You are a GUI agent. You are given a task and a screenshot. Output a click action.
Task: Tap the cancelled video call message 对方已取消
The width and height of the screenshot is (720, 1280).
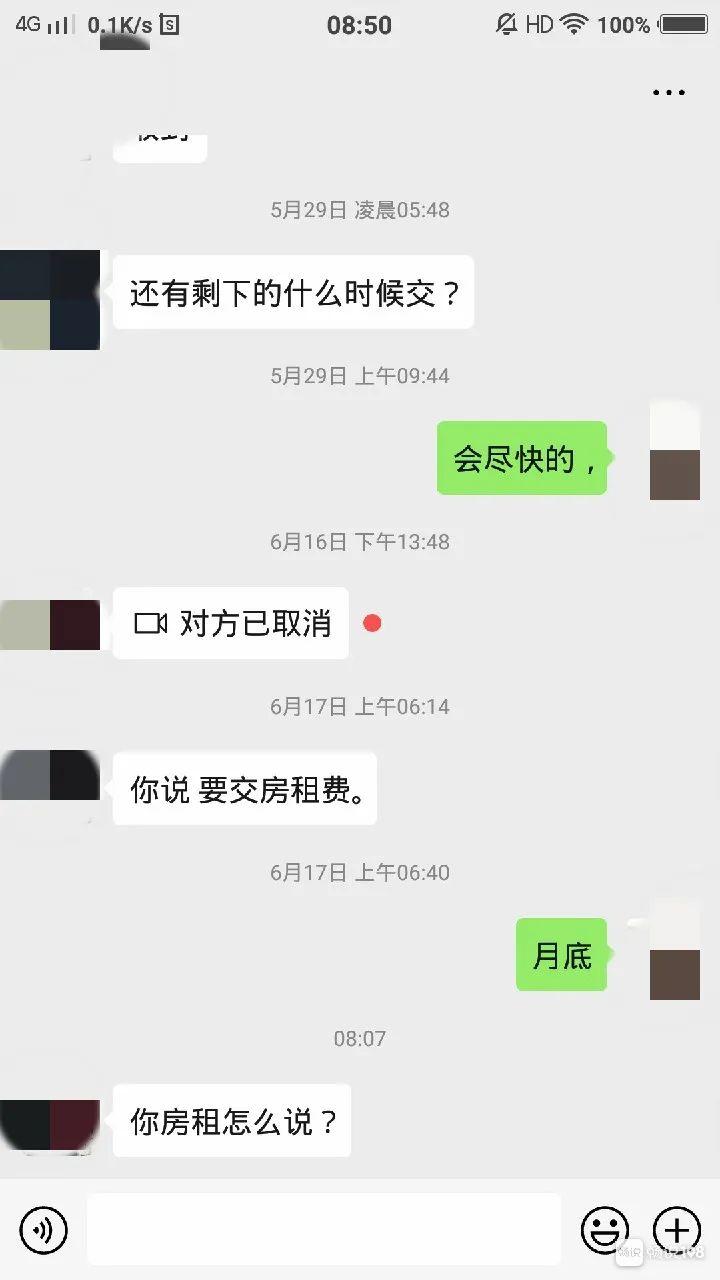pos(231,623)
